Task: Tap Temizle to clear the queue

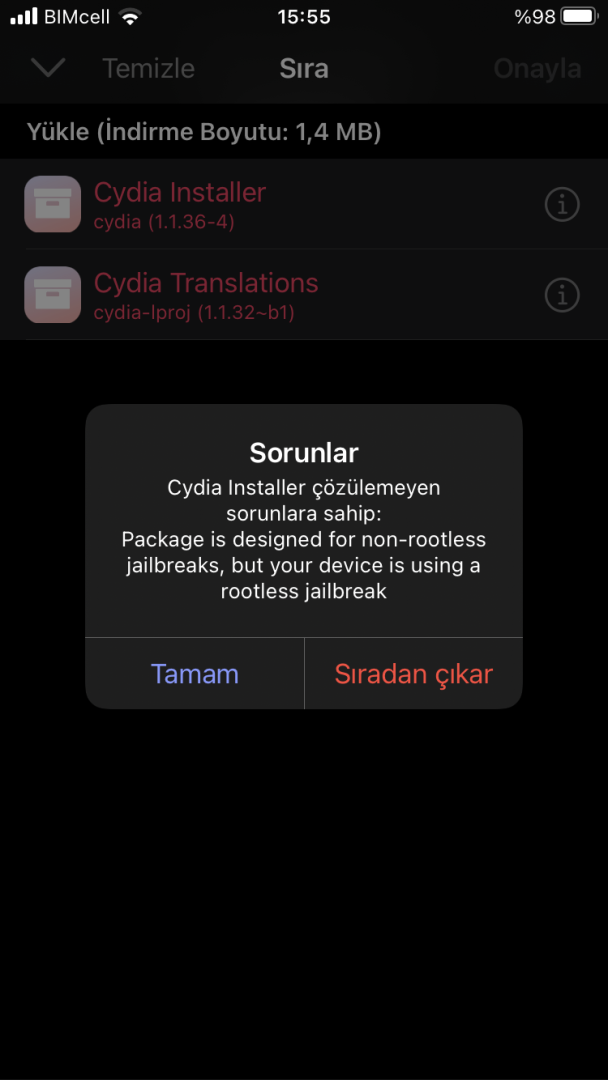Action: tap(148, 69)
